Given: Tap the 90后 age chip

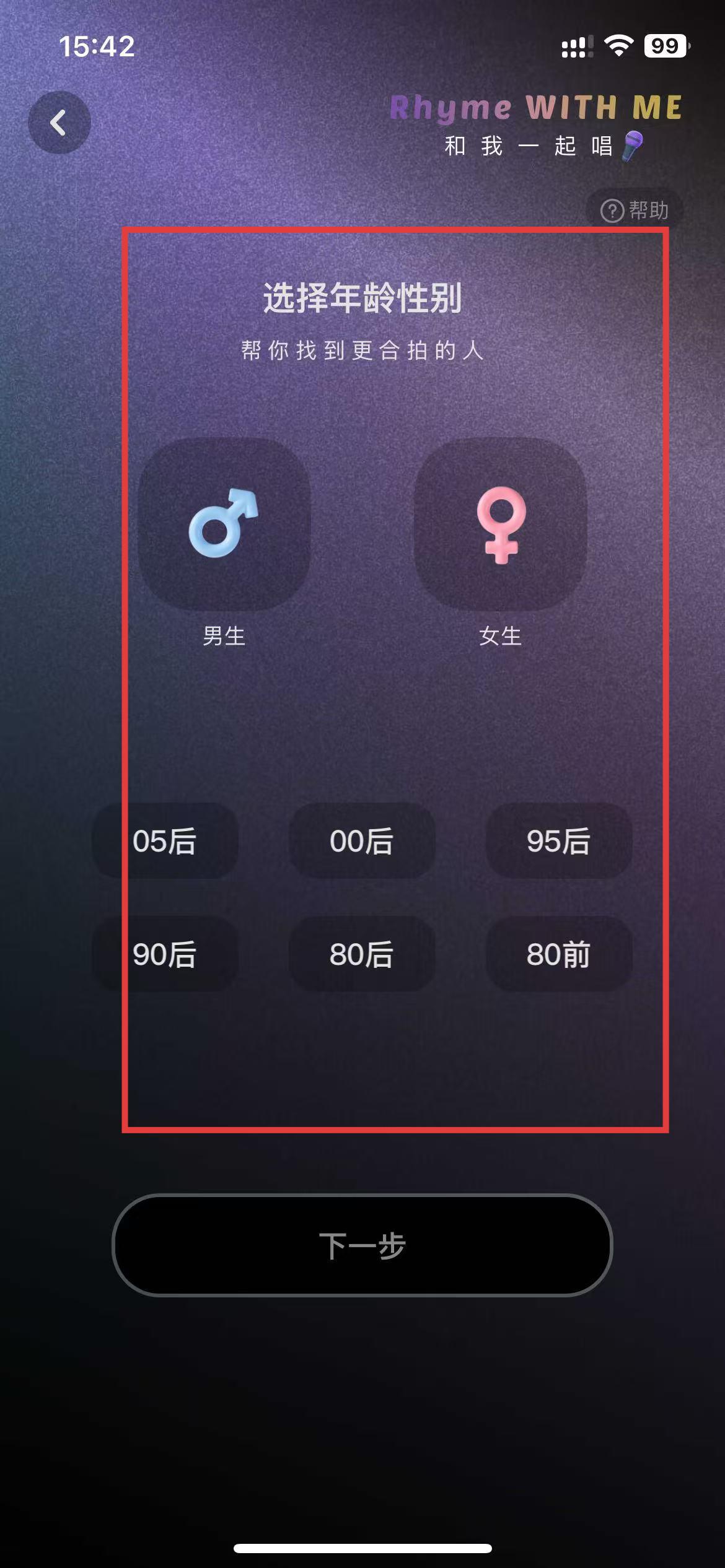Looking at the screenshot, I should click(165, 954).
